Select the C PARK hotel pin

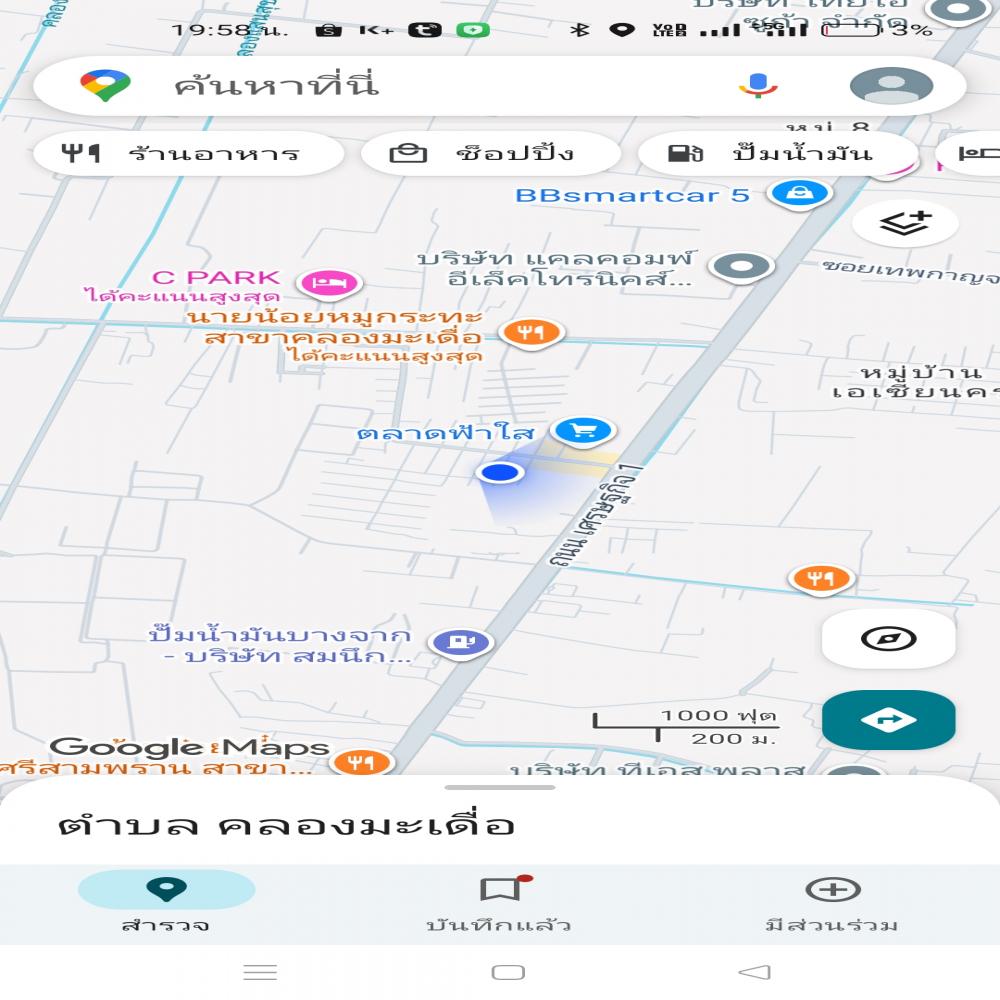(330, 283)
